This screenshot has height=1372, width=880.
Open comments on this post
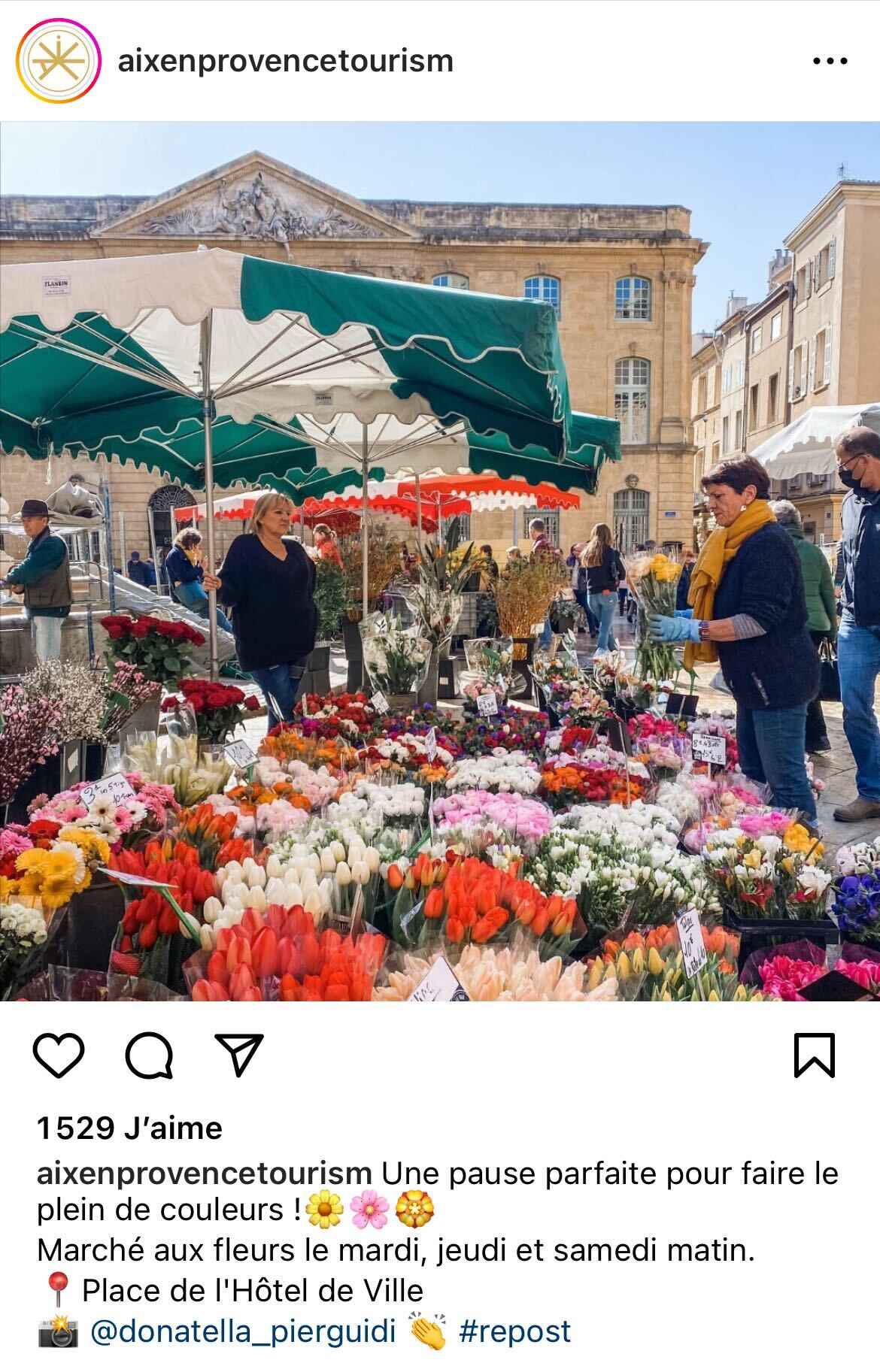149,1055
